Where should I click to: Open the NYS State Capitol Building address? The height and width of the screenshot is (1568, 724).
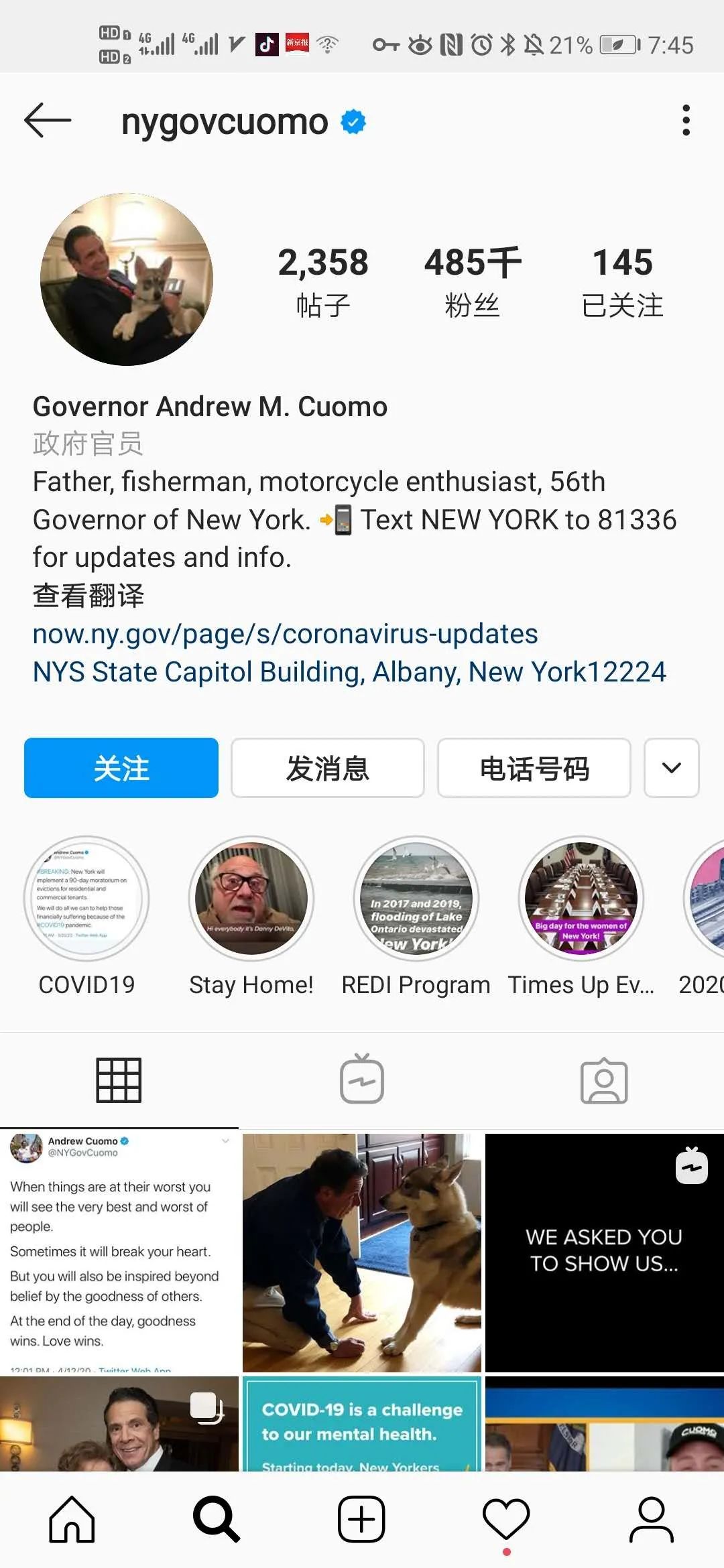pos(349,672)
